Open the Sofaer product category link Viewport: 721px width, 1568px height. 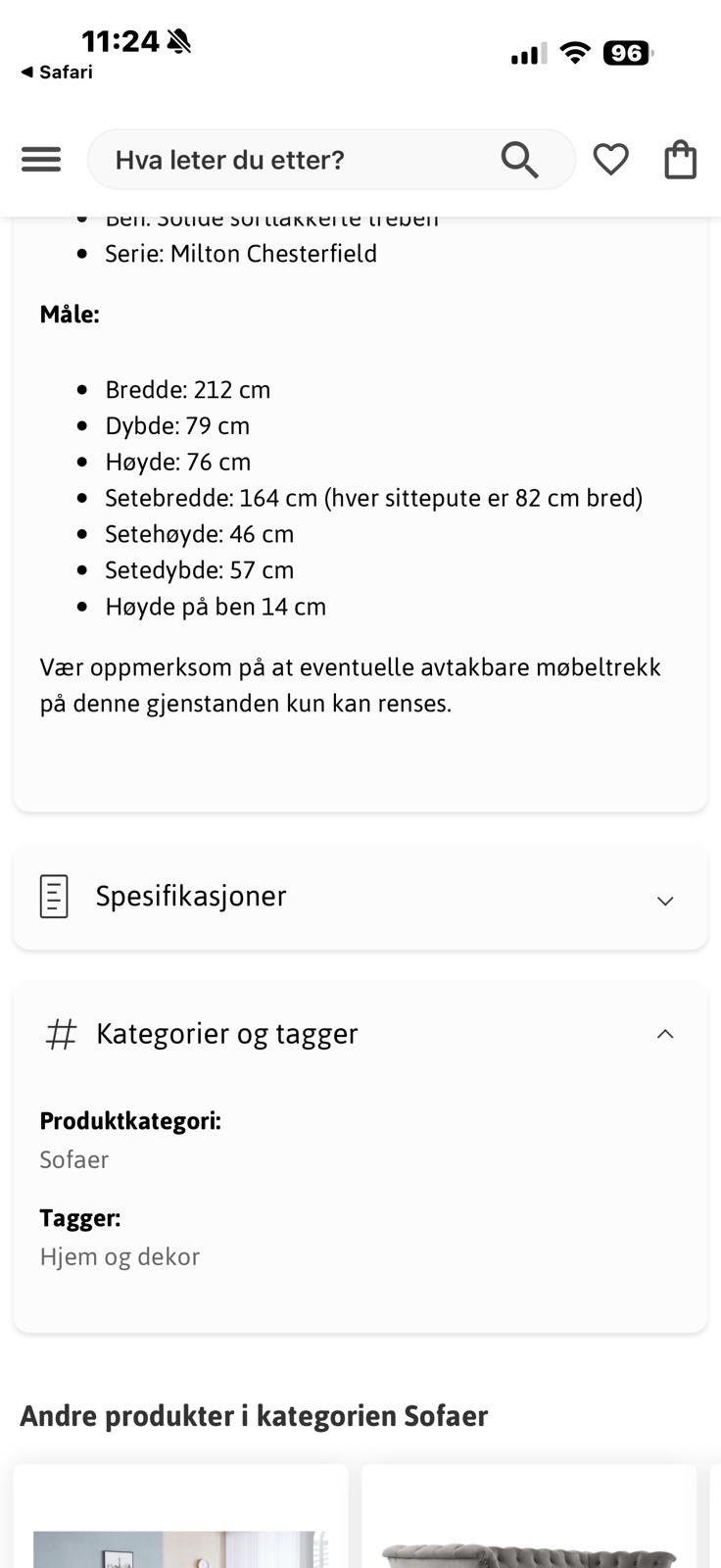click(73, 1159)
